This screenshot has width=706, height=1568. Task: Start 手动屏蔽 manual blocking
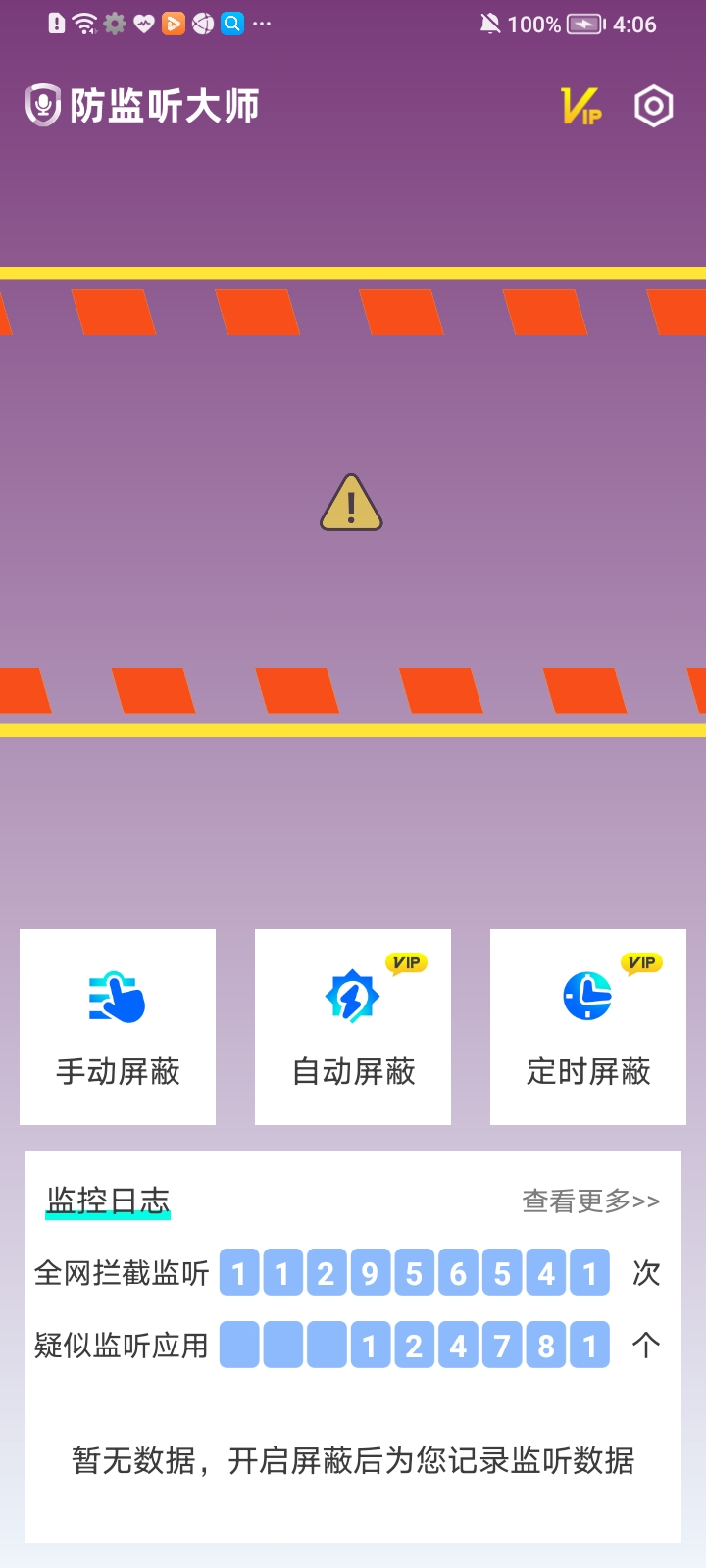click(118, 1026)
